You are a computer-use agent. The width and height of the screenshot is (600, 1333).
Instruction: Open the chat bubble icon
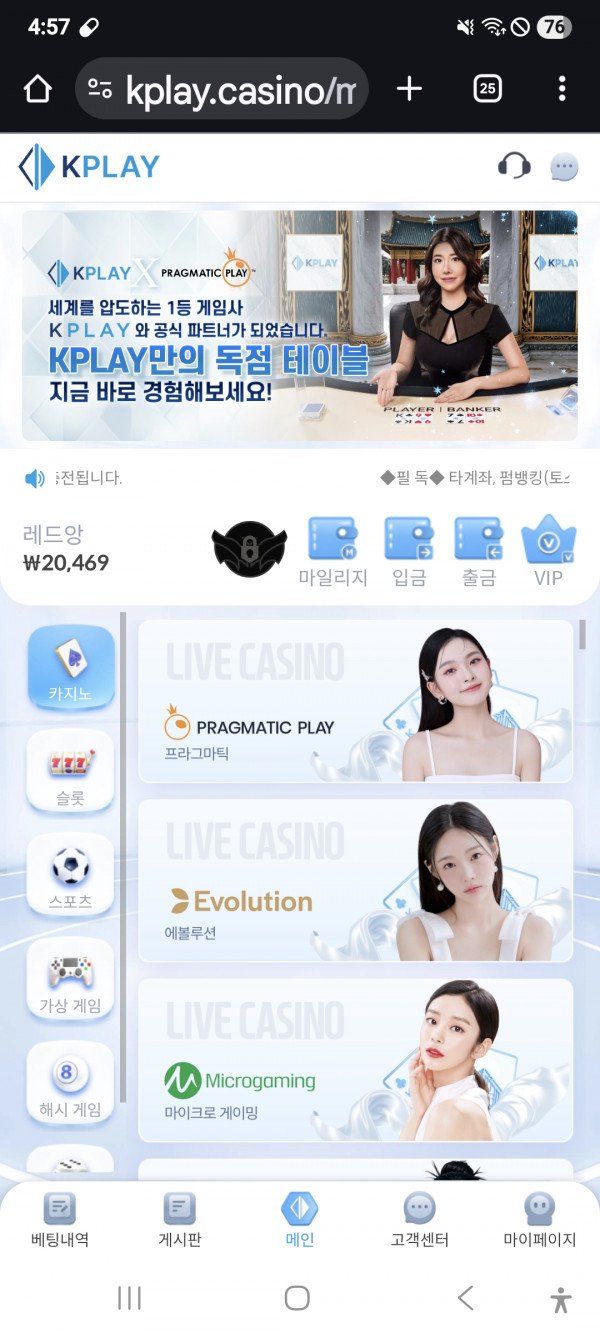(564, 167)
